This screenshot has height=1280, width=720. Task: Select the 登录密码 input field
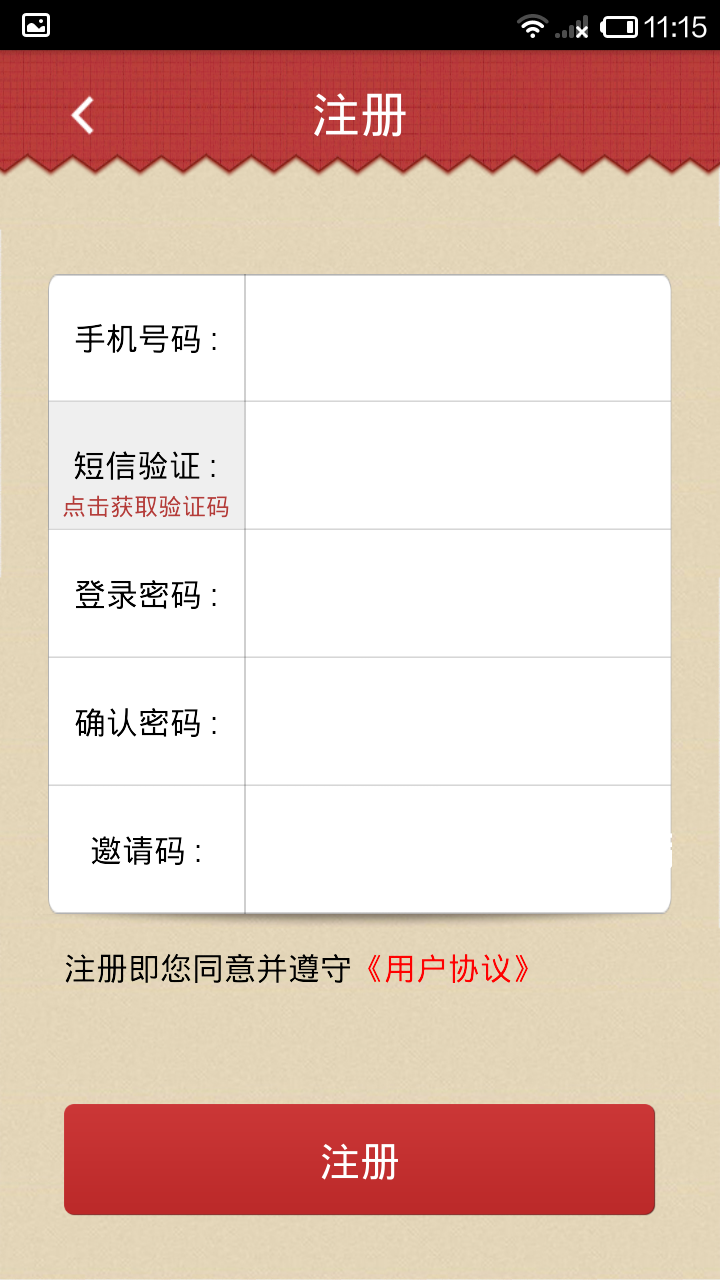point(458,593)
